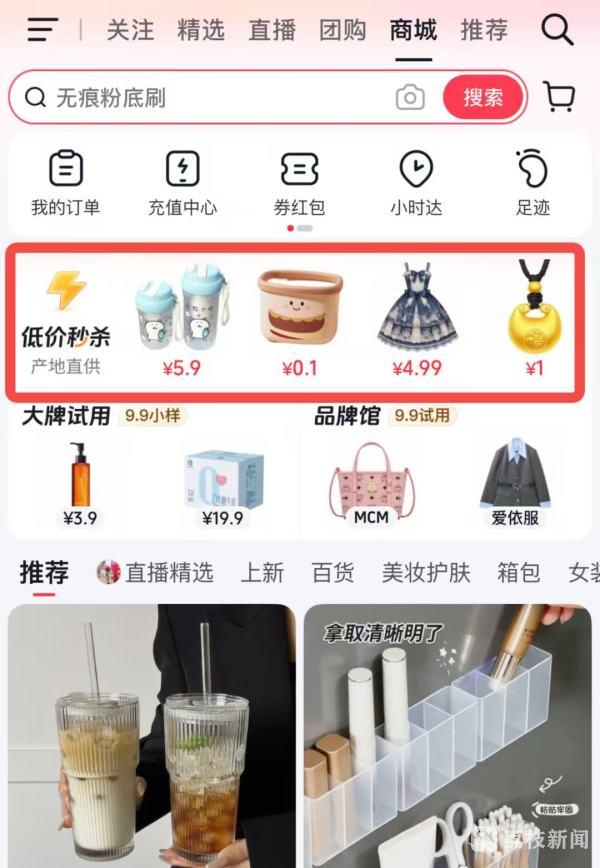Viewport: 600px width, 868px height.
Task: Select the 美妆护肤 category
Action: click(425, 573)
